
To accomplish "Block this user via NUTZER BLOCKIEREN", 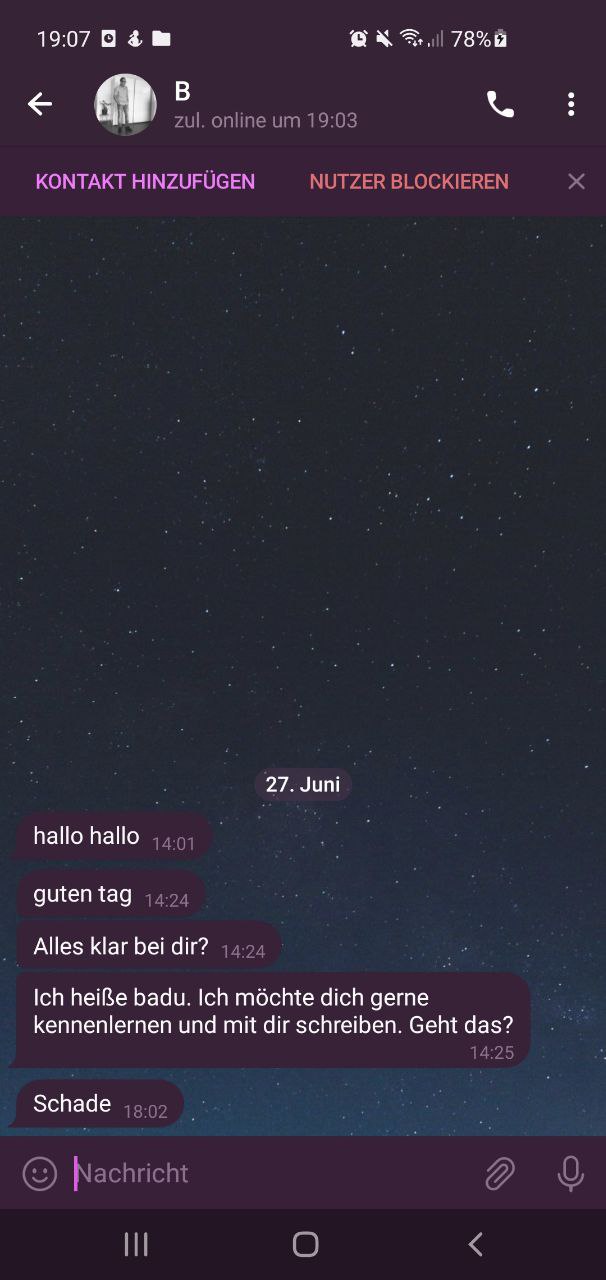I will (409, 182).
